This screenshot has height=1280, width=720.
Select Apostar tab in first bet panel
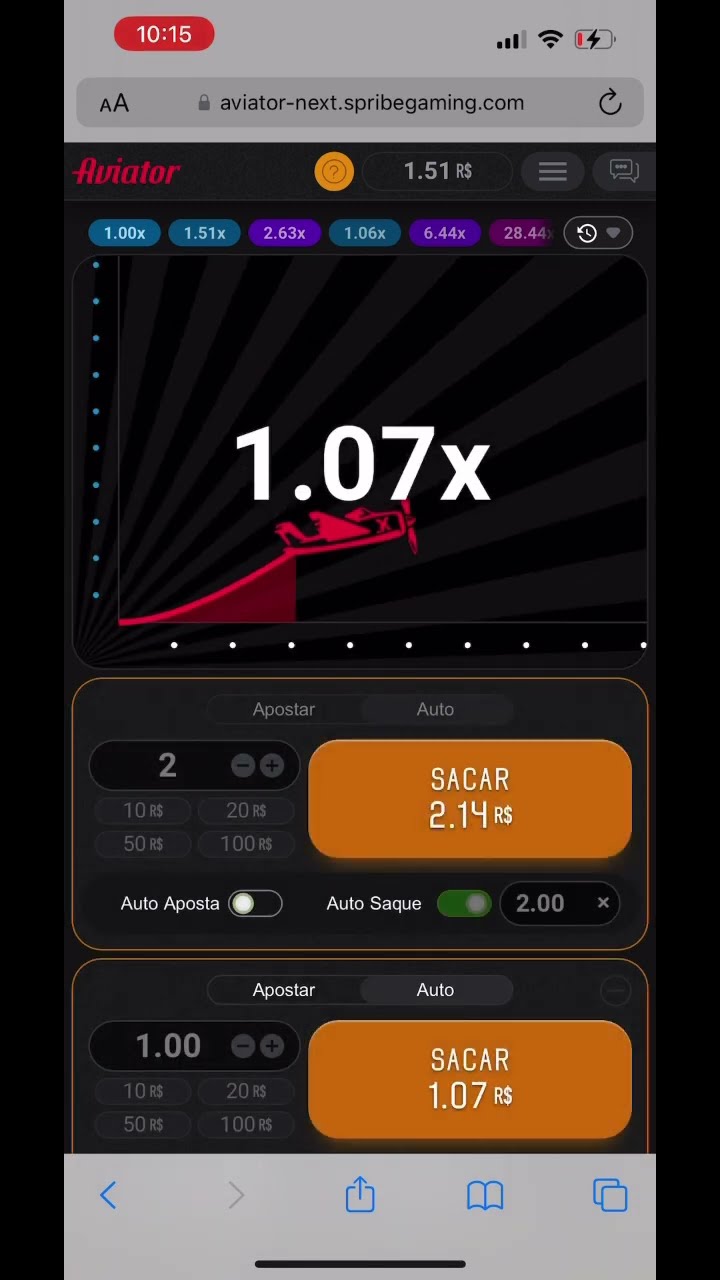tap(284, 709)
